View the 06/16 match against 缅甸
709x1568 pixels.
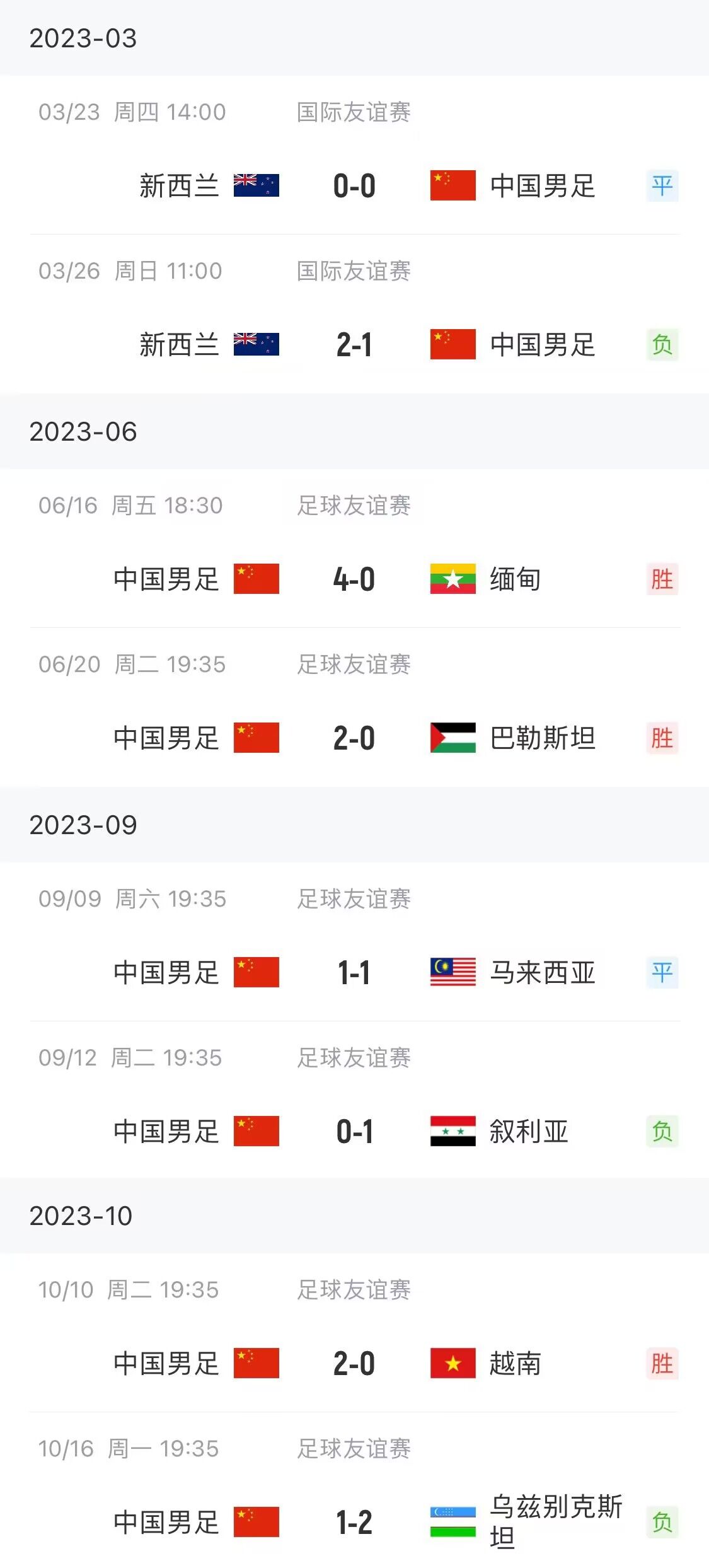tap(354, 549)
